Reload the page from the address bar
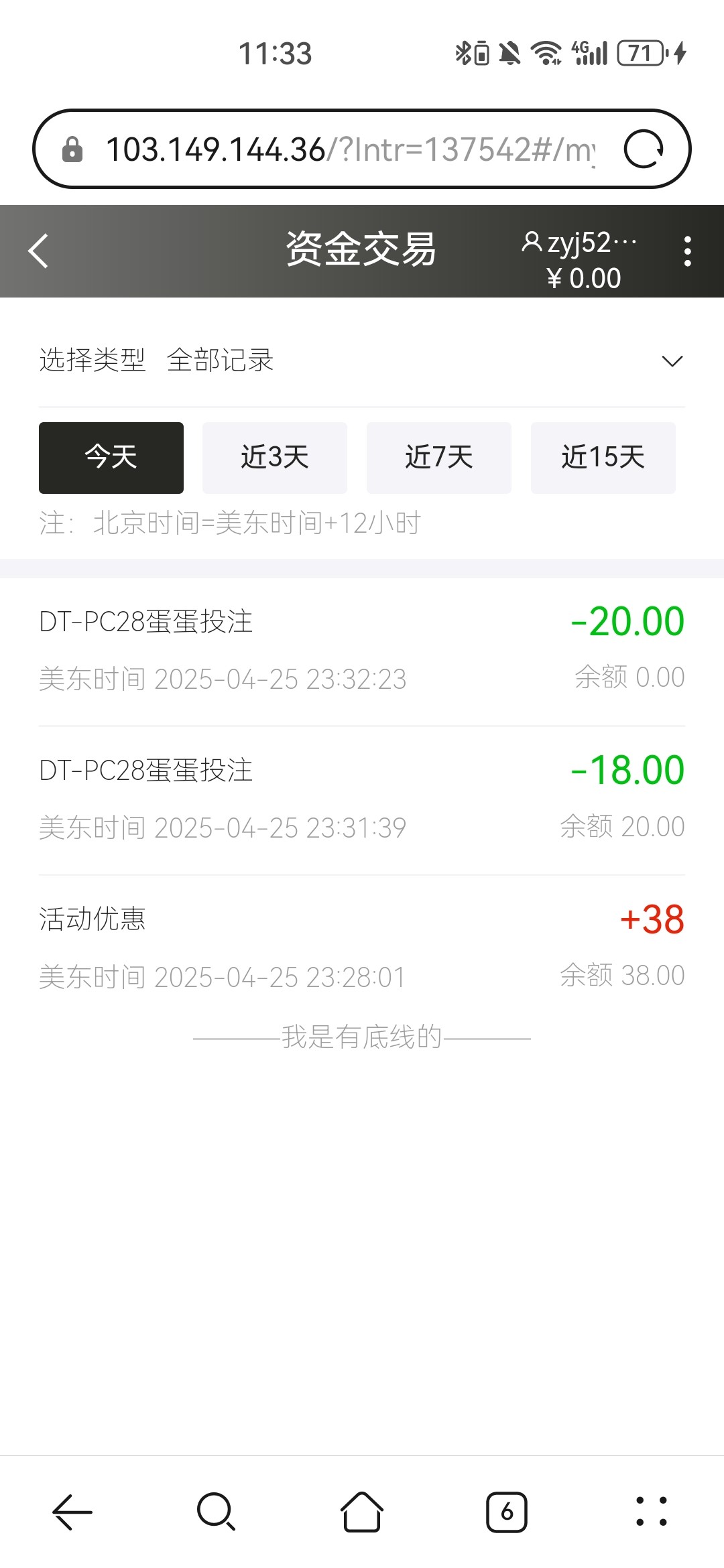 [643, 149]
